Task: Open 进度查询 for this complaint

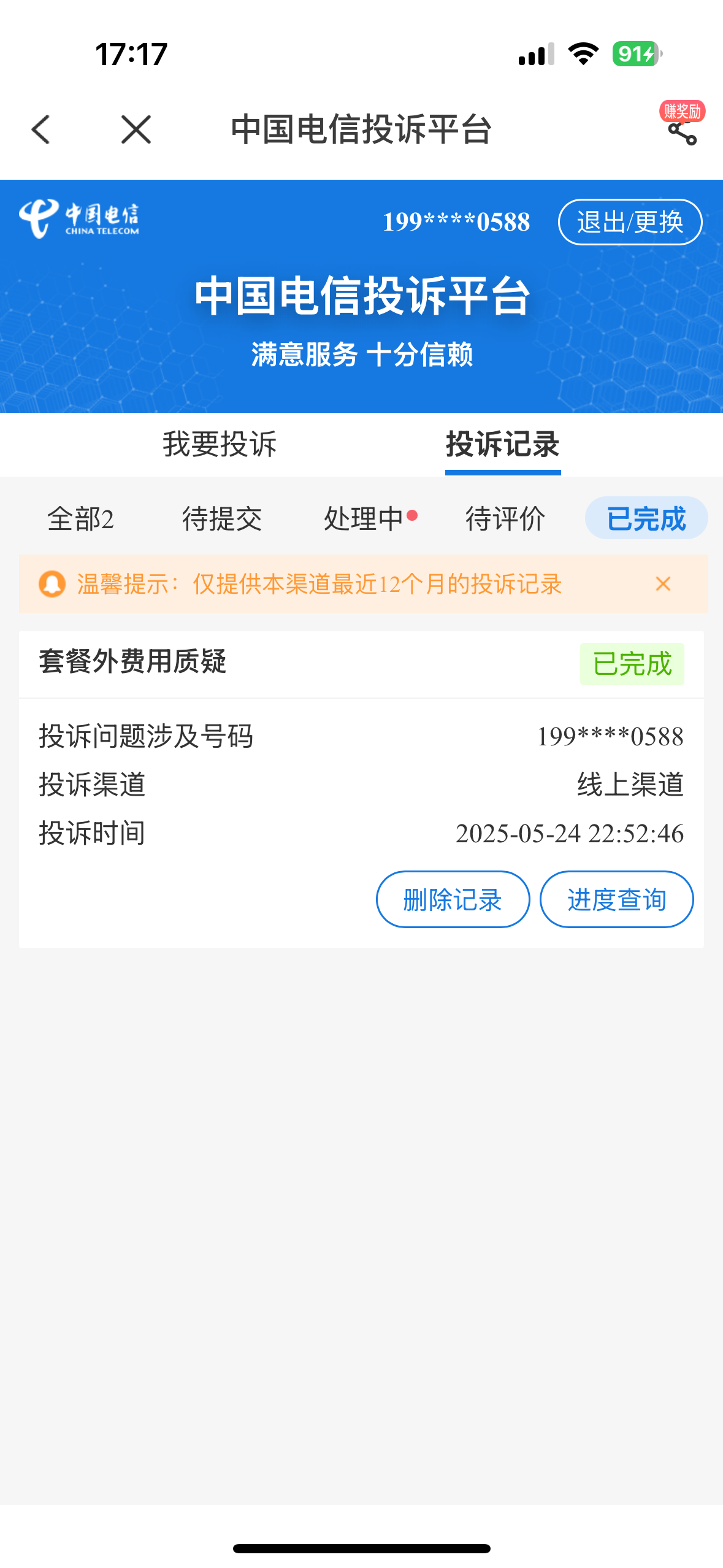Action: pos(616,899)
